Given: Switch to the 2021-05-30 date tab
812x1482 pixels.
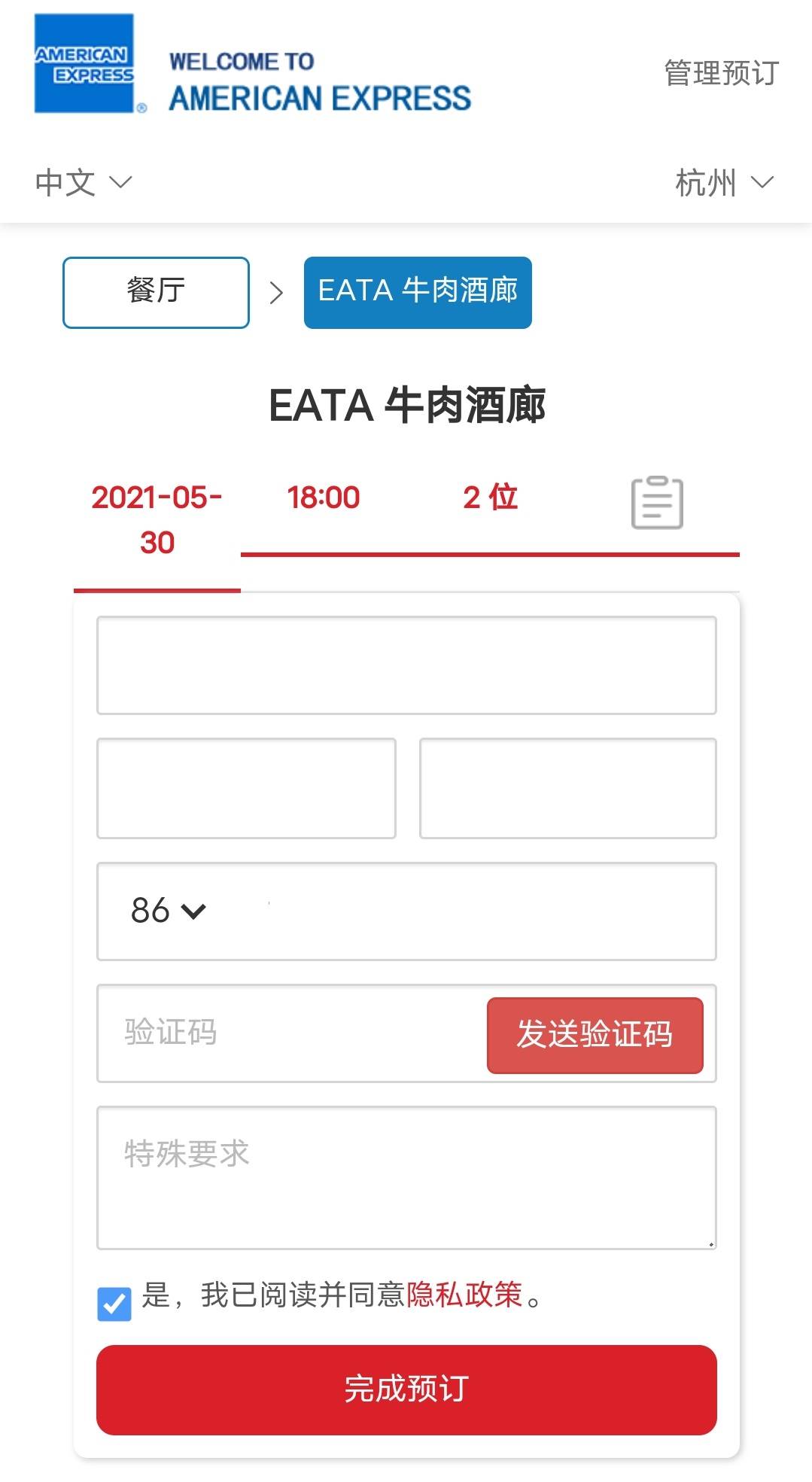Looking at the screenshot, I should tap(157, 519).
